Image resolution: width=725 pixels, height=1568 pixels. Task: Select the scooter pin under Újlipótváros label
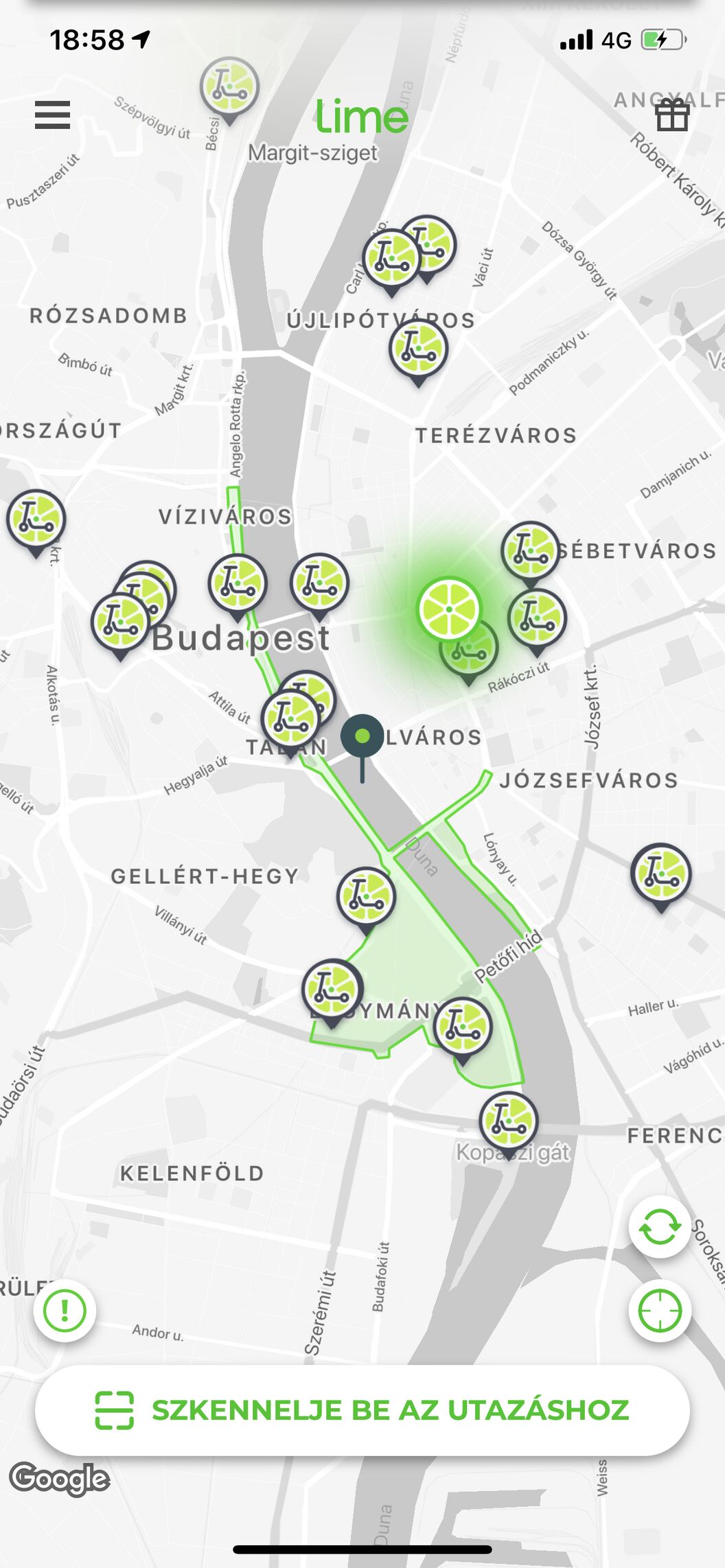[418, 348]
